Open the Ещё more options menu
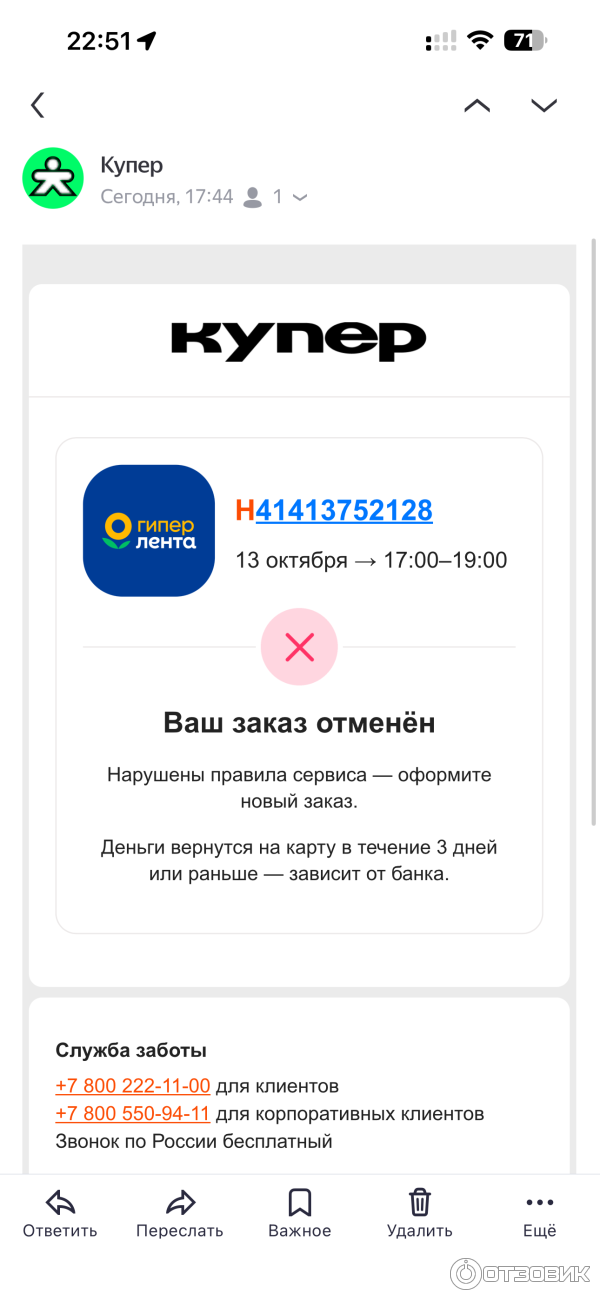Viewport: 600px width, 1300px height. pyautogui.click(x=539, y=1213)
